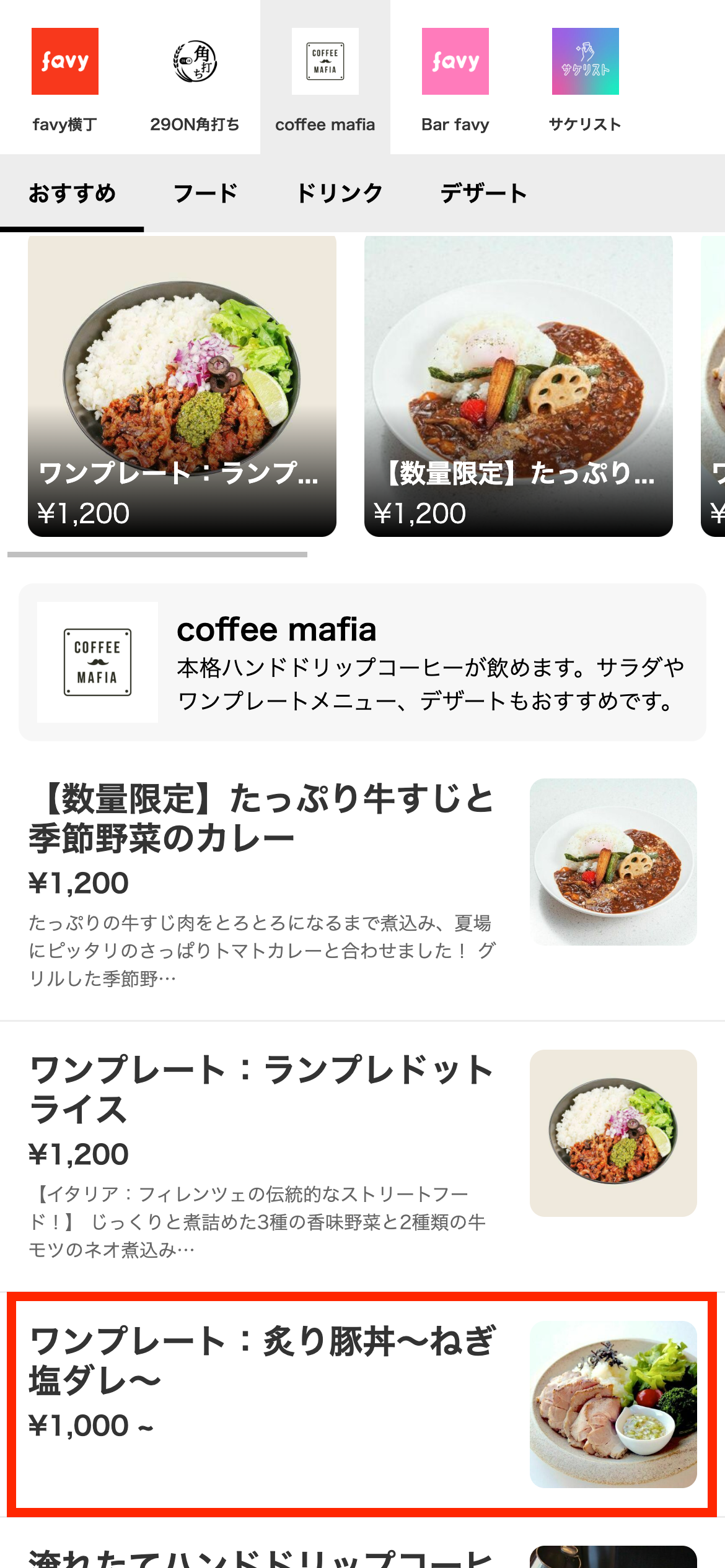The width and height of the screenshot is (725, 1568).
Task: Open the coffee mafia shop tab
Action: pyautogui.click(x=325, y=78)
